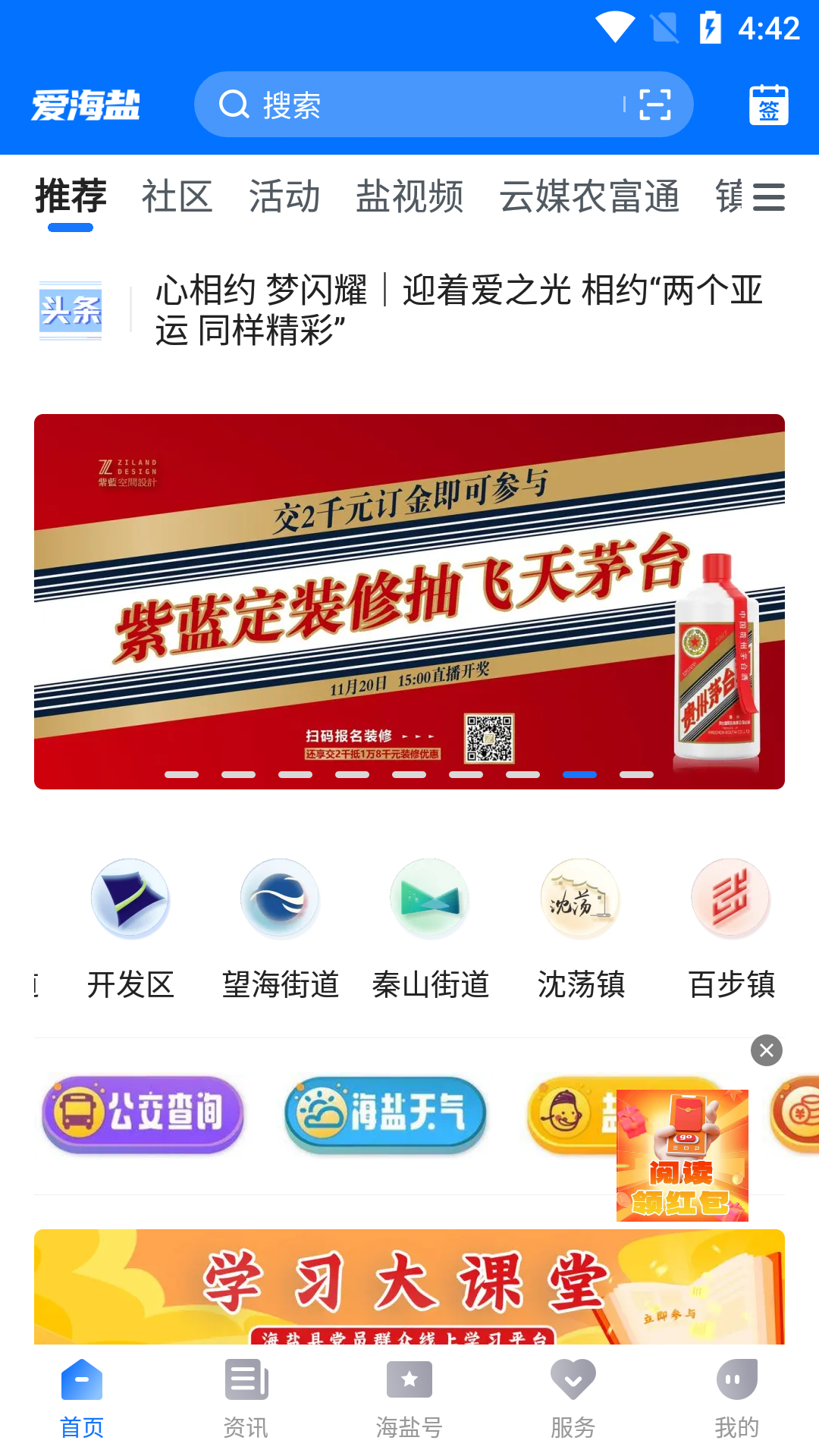Open the daily sign-in calendar icon
819x1456 pixels.
tap(768, 105)
